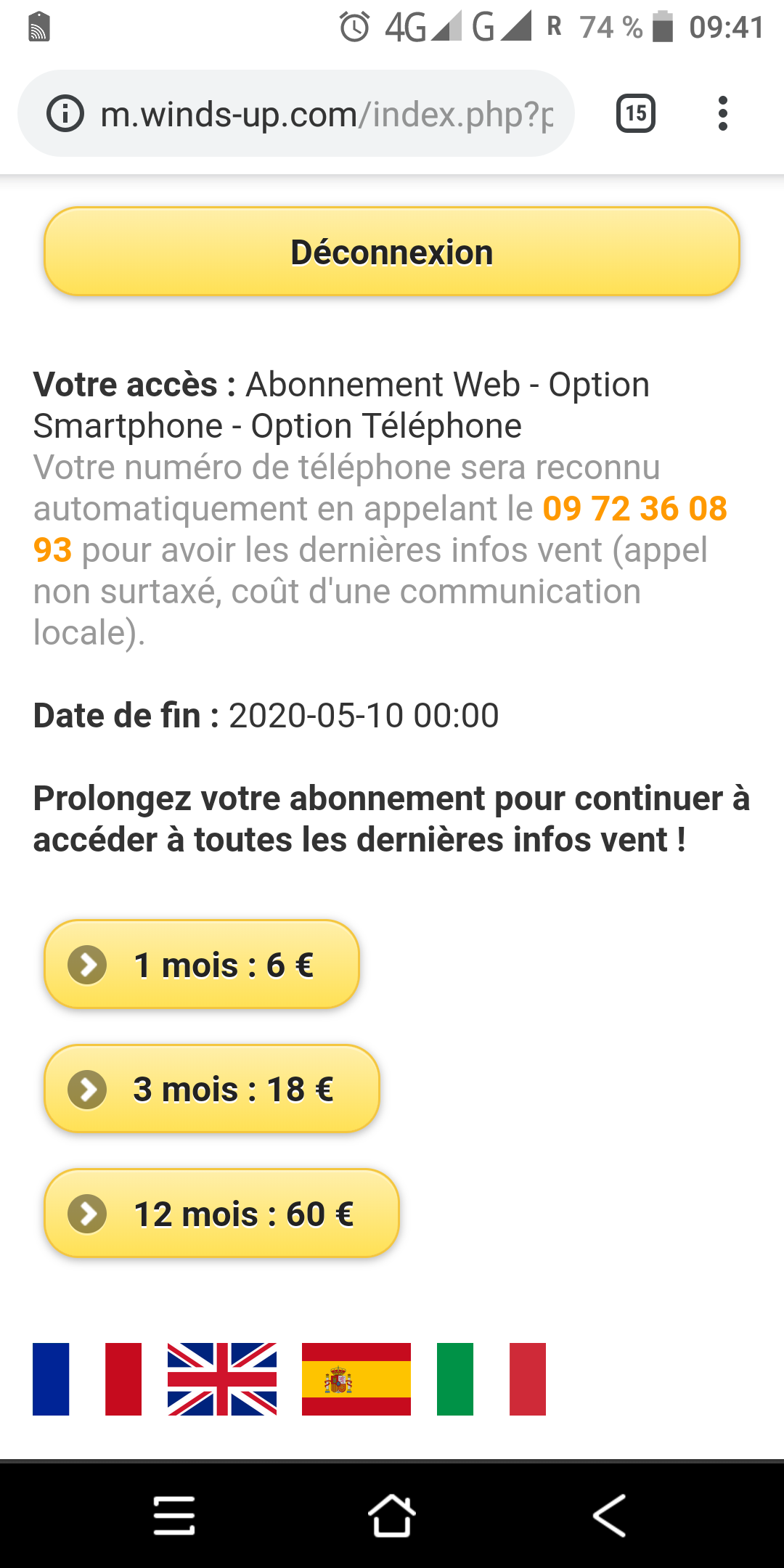The height and width of the screenshot is (1568, 784).
Task: Switch language to French flag
Action: coord(87,1379)
